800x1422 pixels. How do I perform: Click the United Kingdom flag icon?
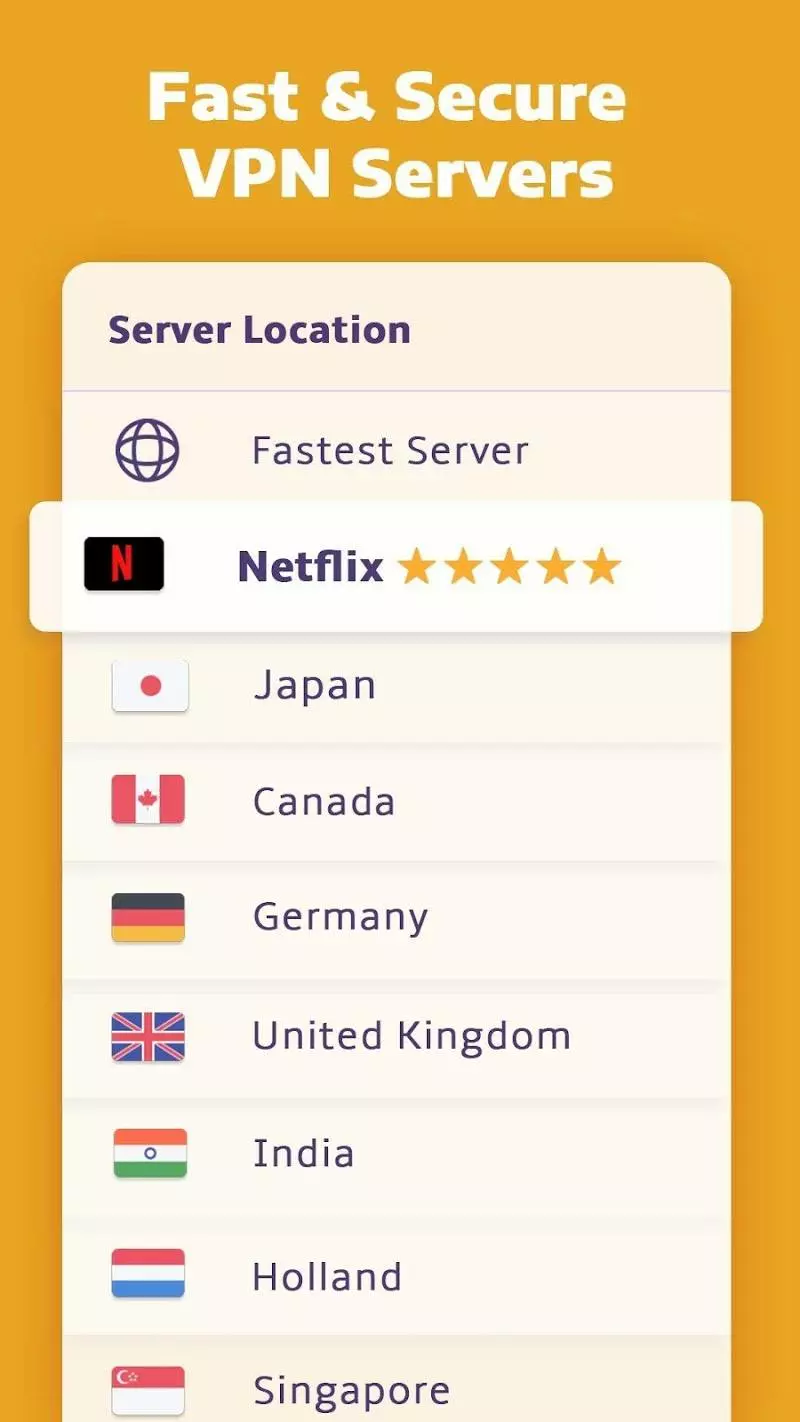(x=150, y=1036)
